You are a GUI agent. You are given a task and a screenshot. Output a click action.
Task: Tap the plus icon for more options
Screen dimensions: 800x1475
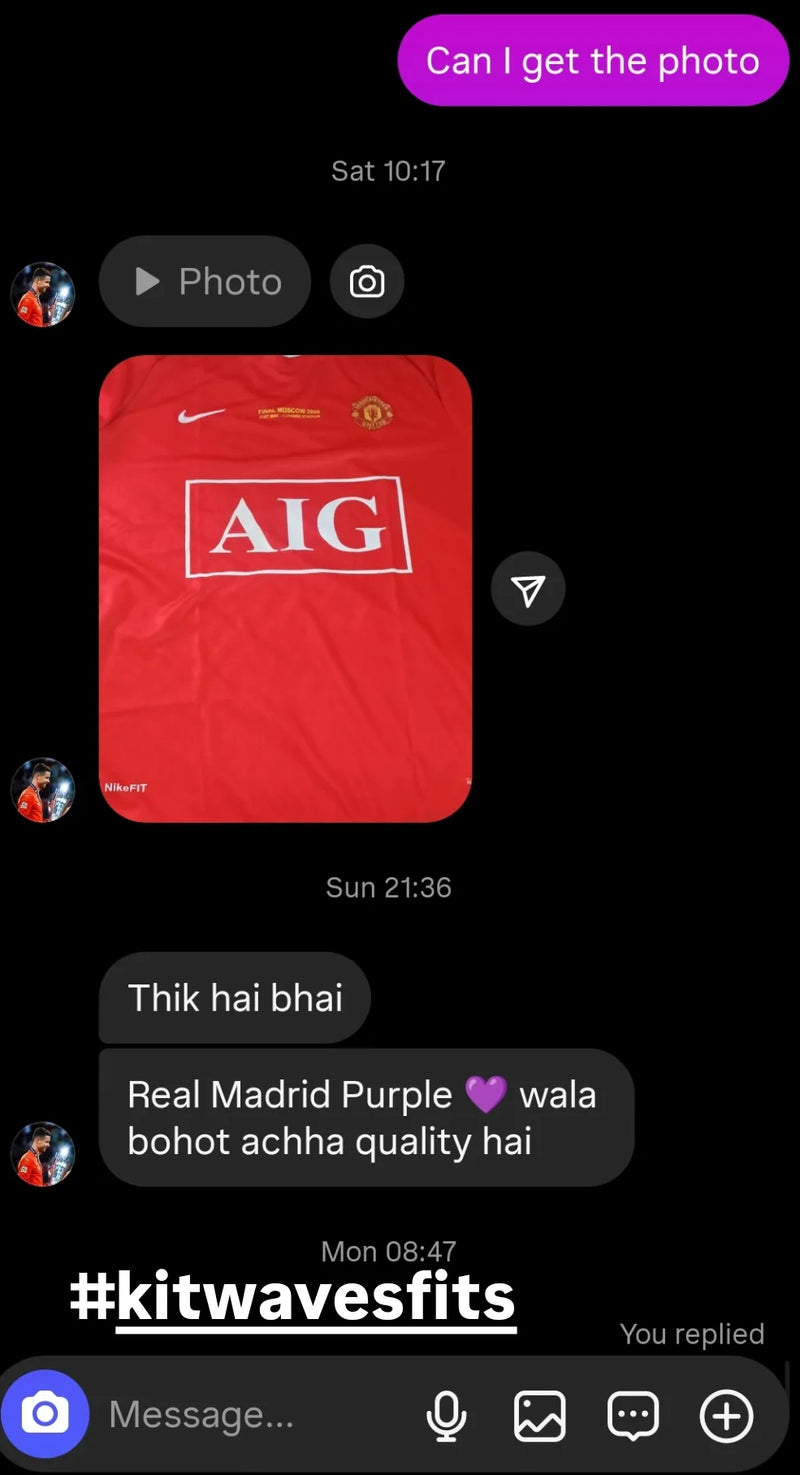(x=726, y=1416)
